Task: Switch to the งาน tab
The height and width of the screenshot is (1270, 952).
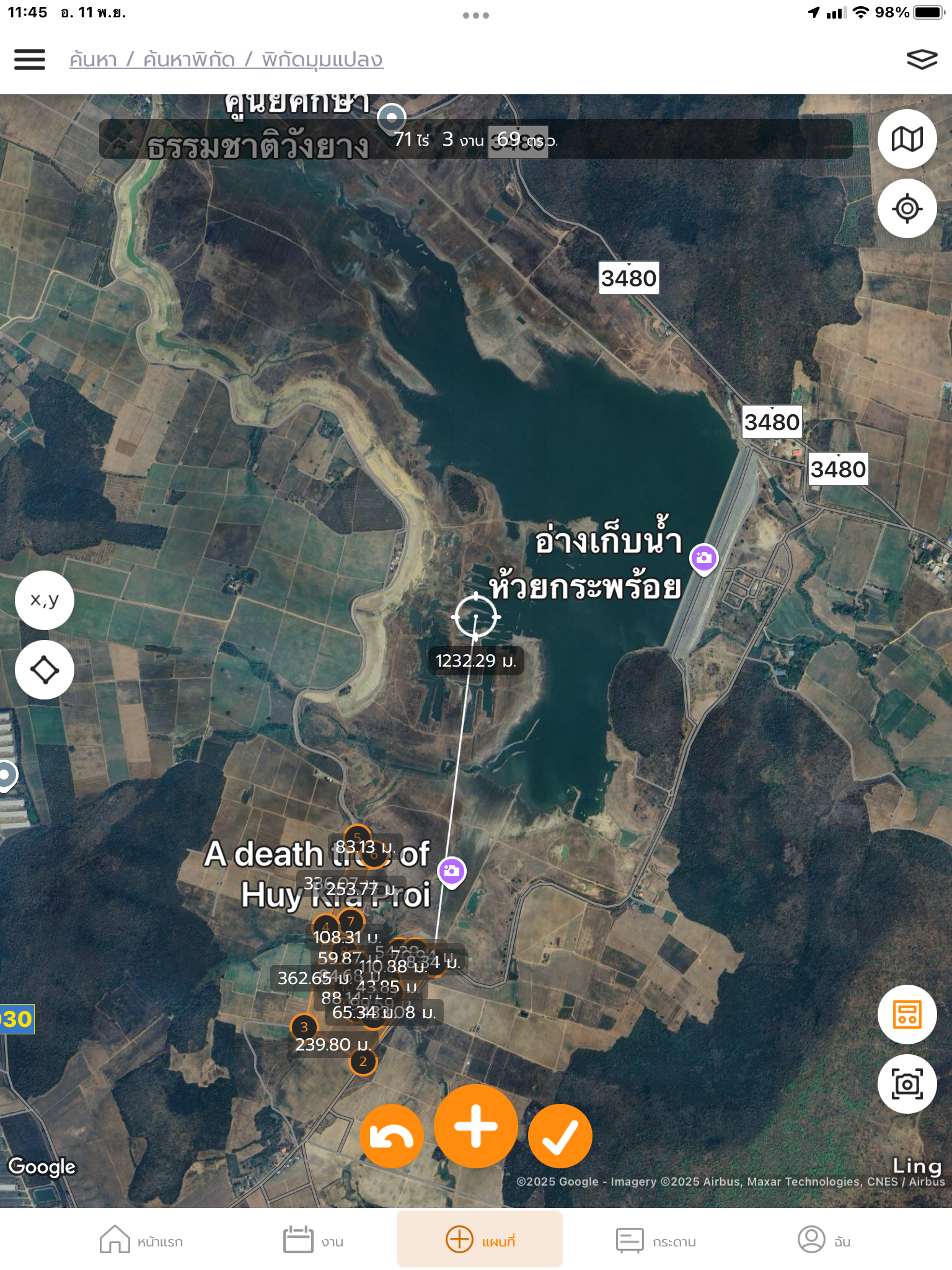Action: coord(313,1240)
